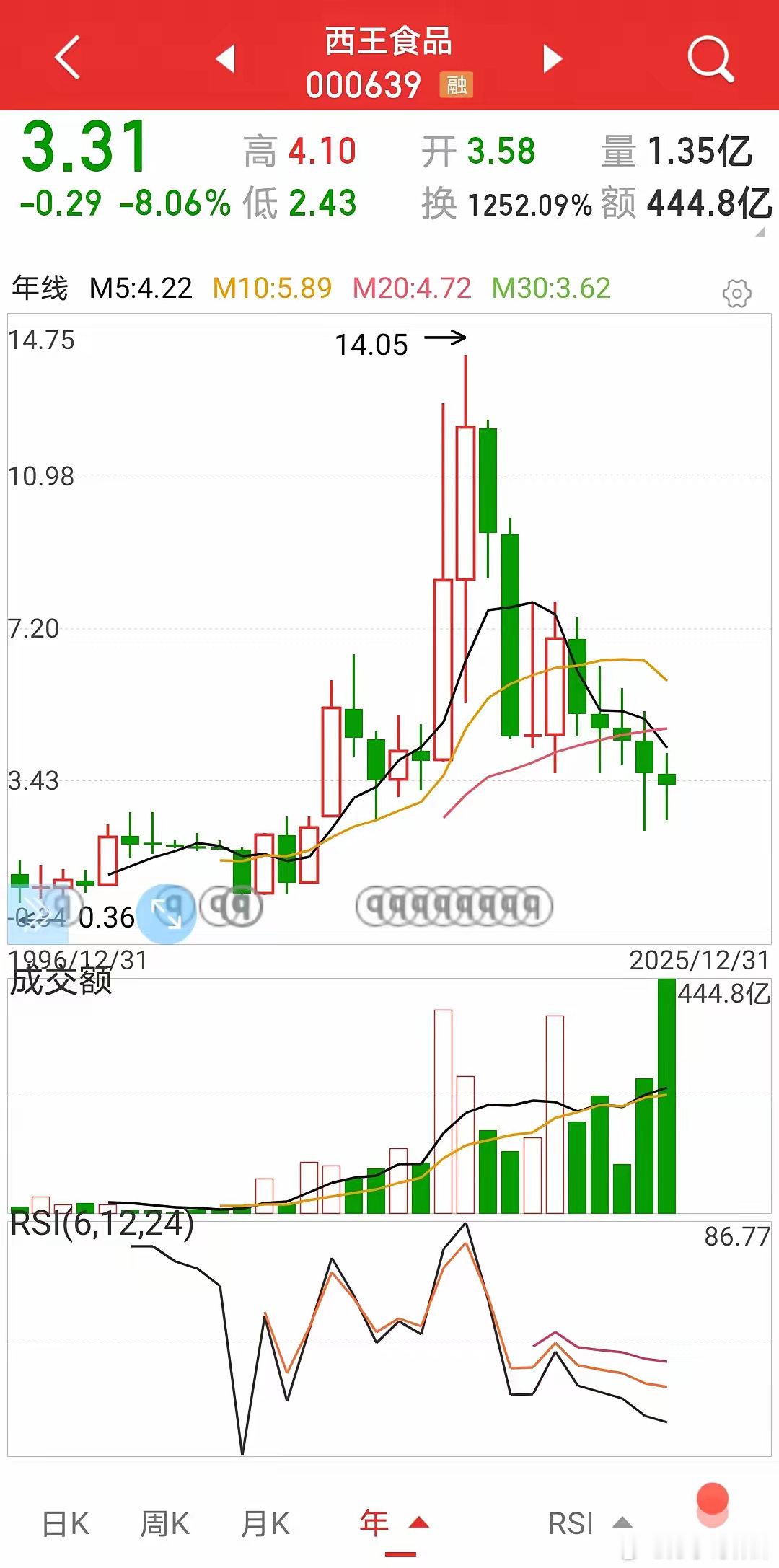The height and width of the screenshot is (1568, 779).
Task: Expand quote details via the gray corner triangle
Action: pos(761,231)
